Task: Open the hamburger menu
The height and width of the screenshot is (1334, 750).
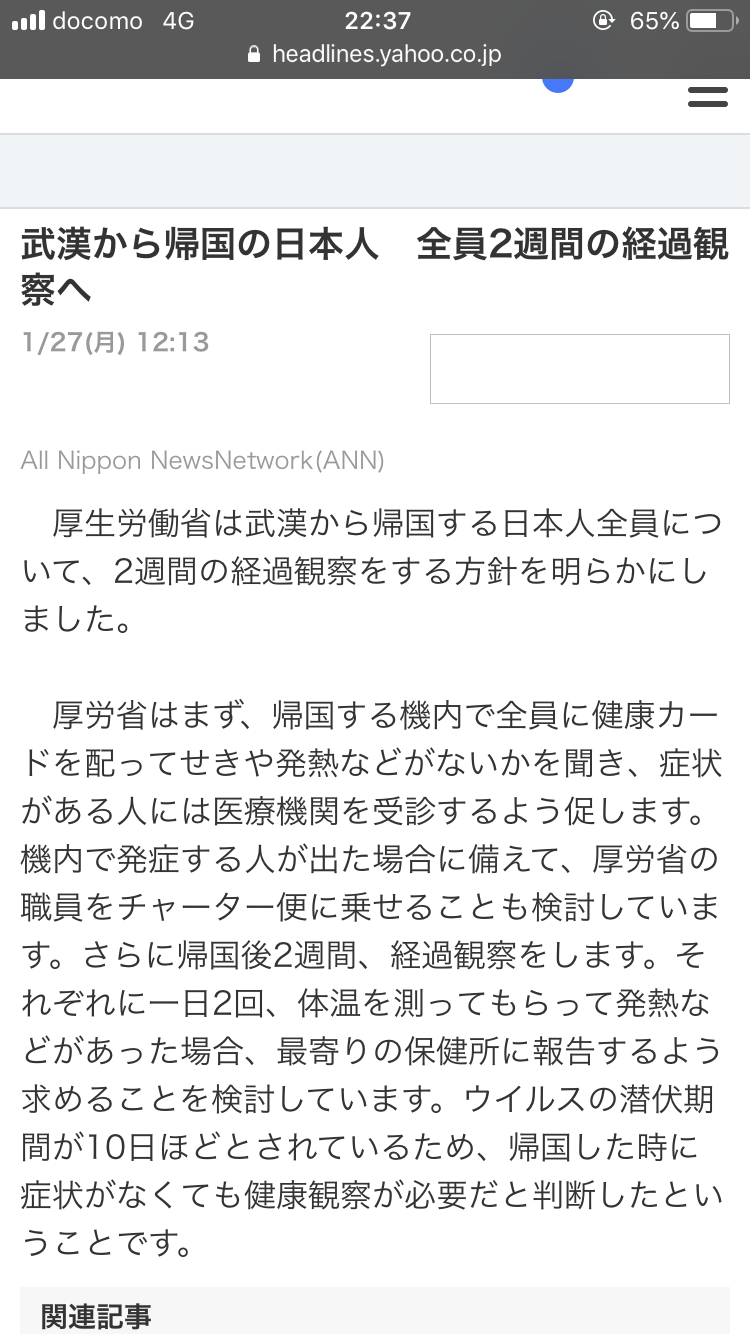Action: (708, 96)
